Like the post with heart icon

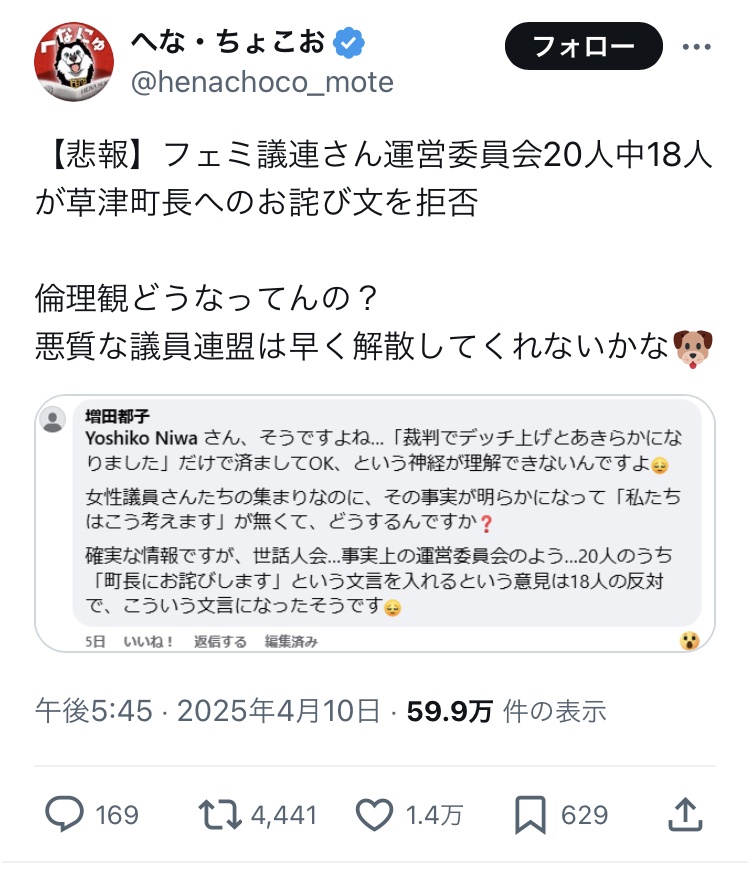pos(375,815)
